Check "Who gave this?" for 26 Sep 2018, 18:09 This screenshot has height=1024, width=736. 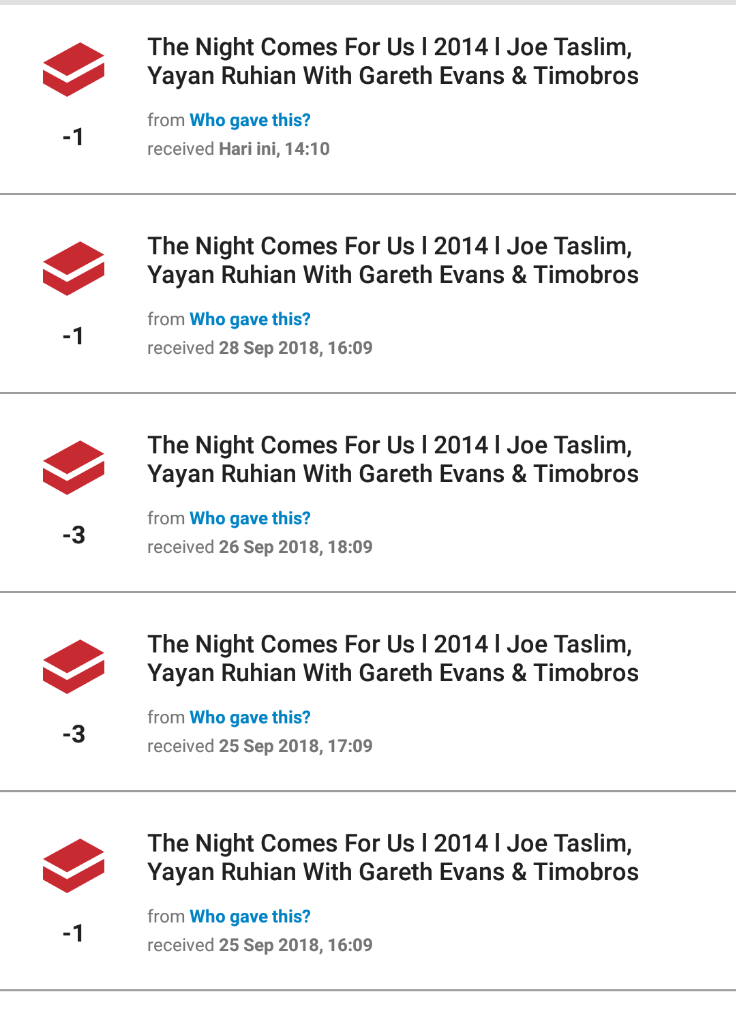[250, 518]
